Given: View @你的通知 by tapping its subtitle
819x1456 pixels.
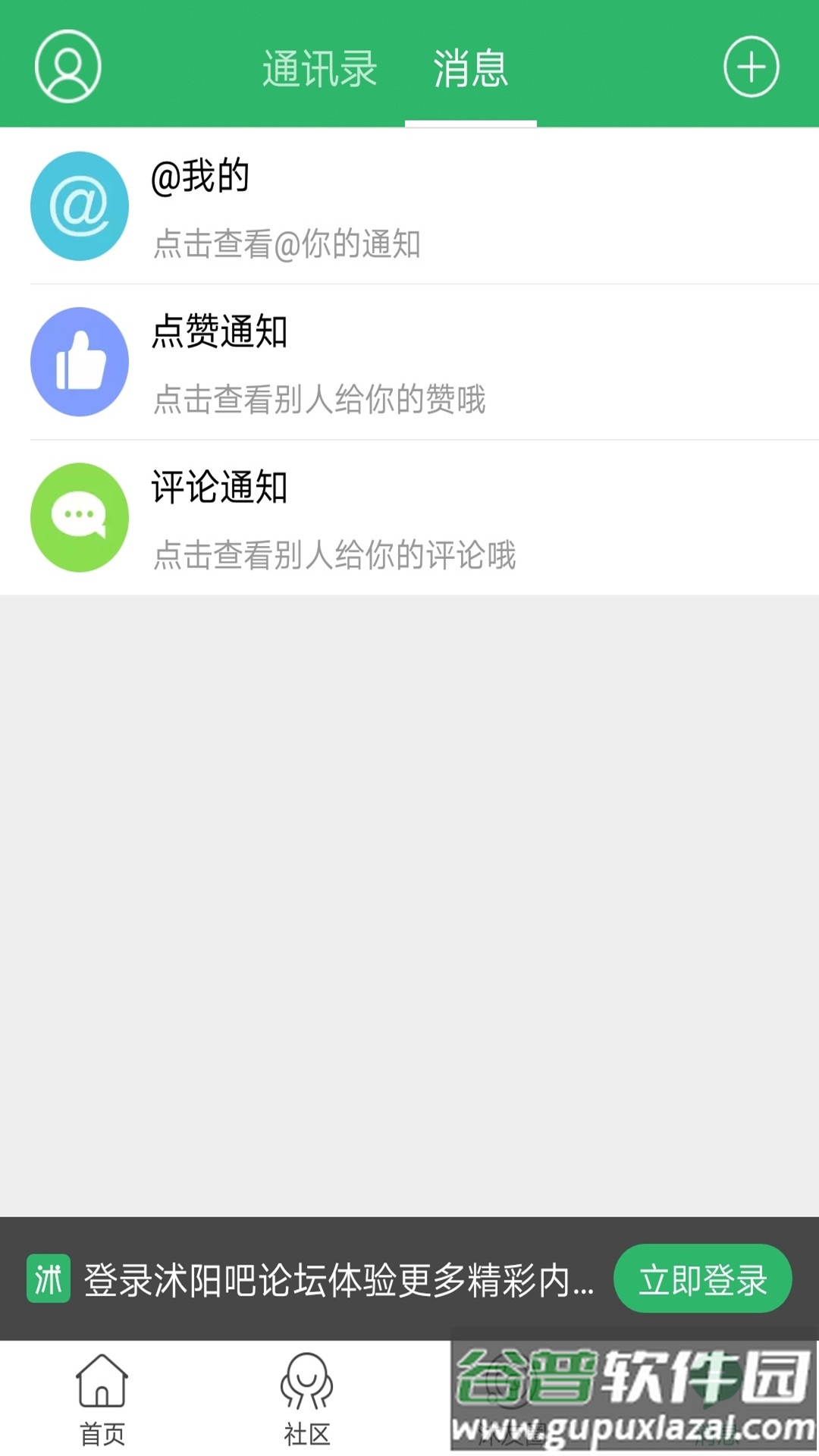Looking at the screenshot, I should tap(288, 245).
